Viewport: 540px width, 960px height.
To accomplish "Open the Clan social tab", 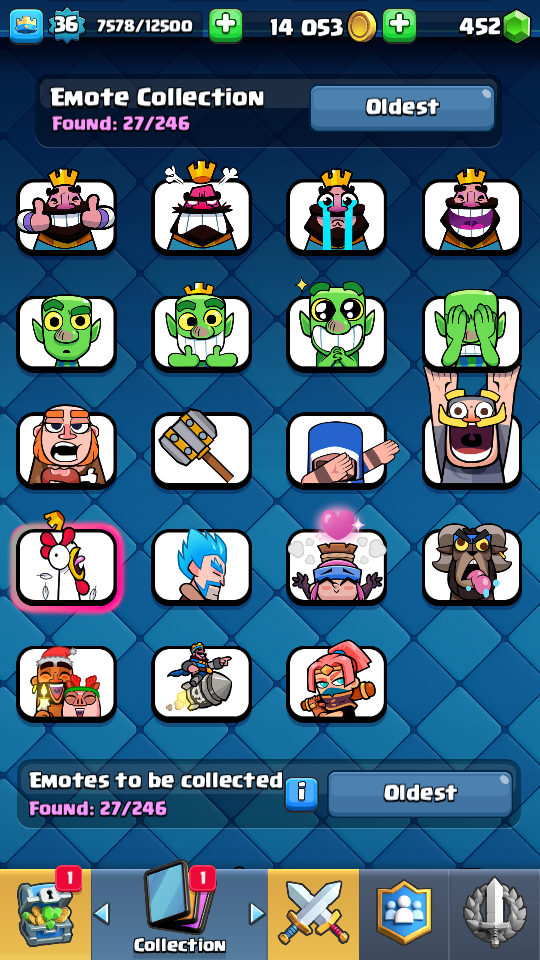I will [404, 914].
